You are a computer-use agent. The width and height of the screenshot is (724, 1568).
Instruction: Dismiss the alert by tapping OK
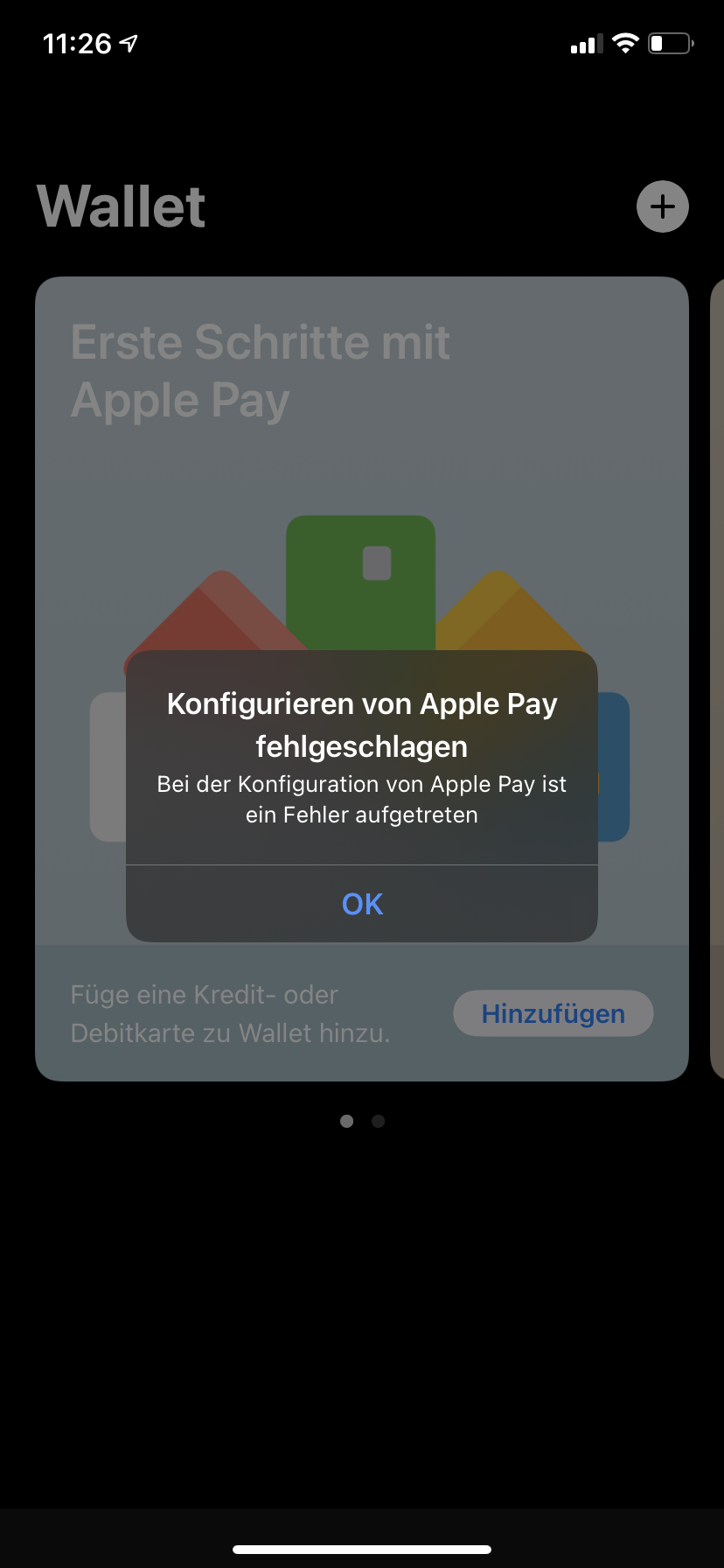361,904
